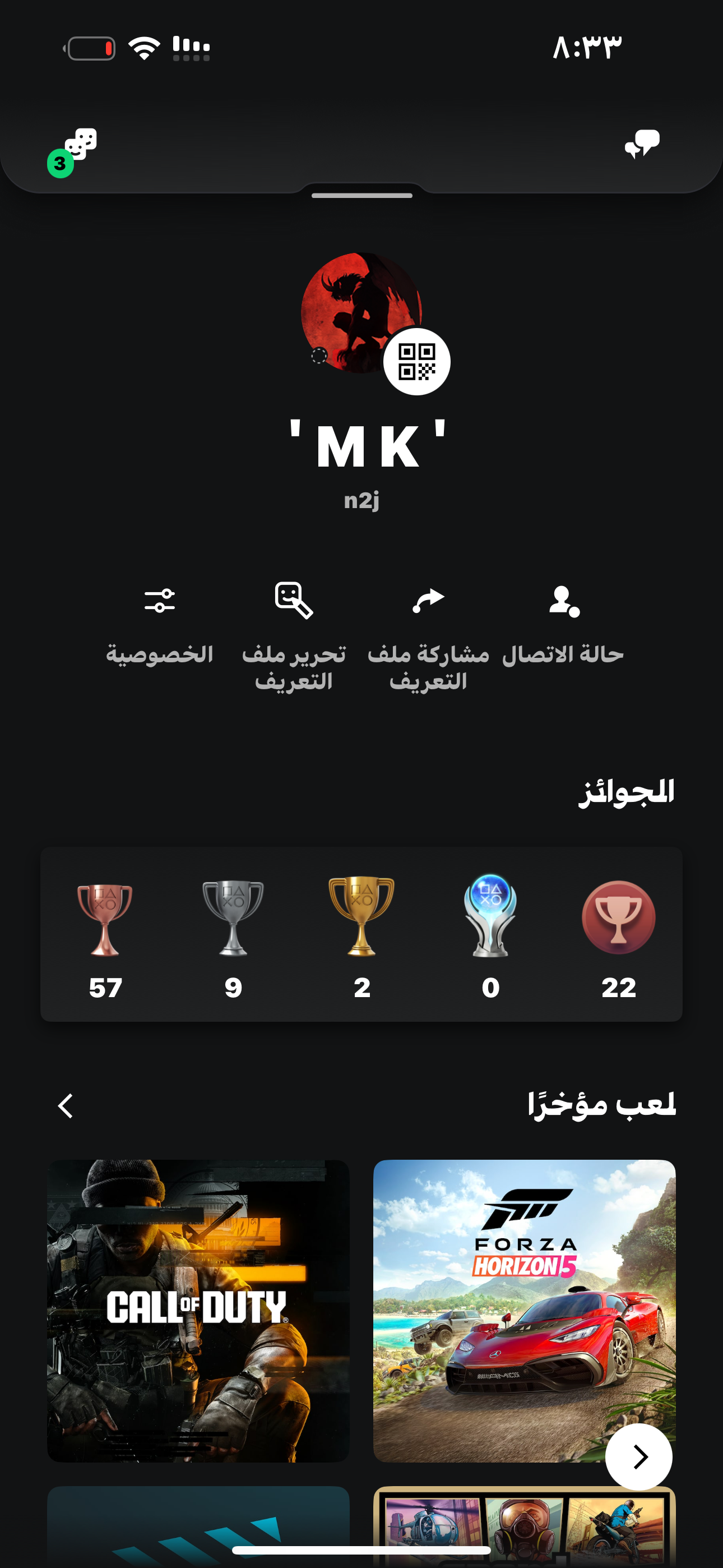Share profile via مشاركة ملف التعريف

pyautogui.click(x=428, y=637)
